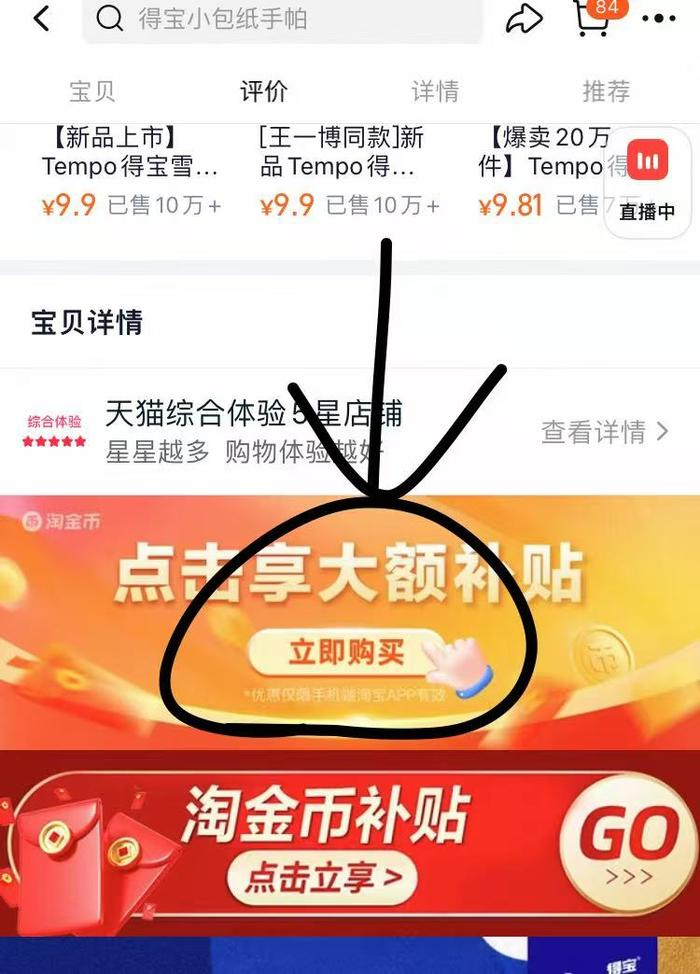Open search box 得宝小包纸手帕

[x=282, y=19]
